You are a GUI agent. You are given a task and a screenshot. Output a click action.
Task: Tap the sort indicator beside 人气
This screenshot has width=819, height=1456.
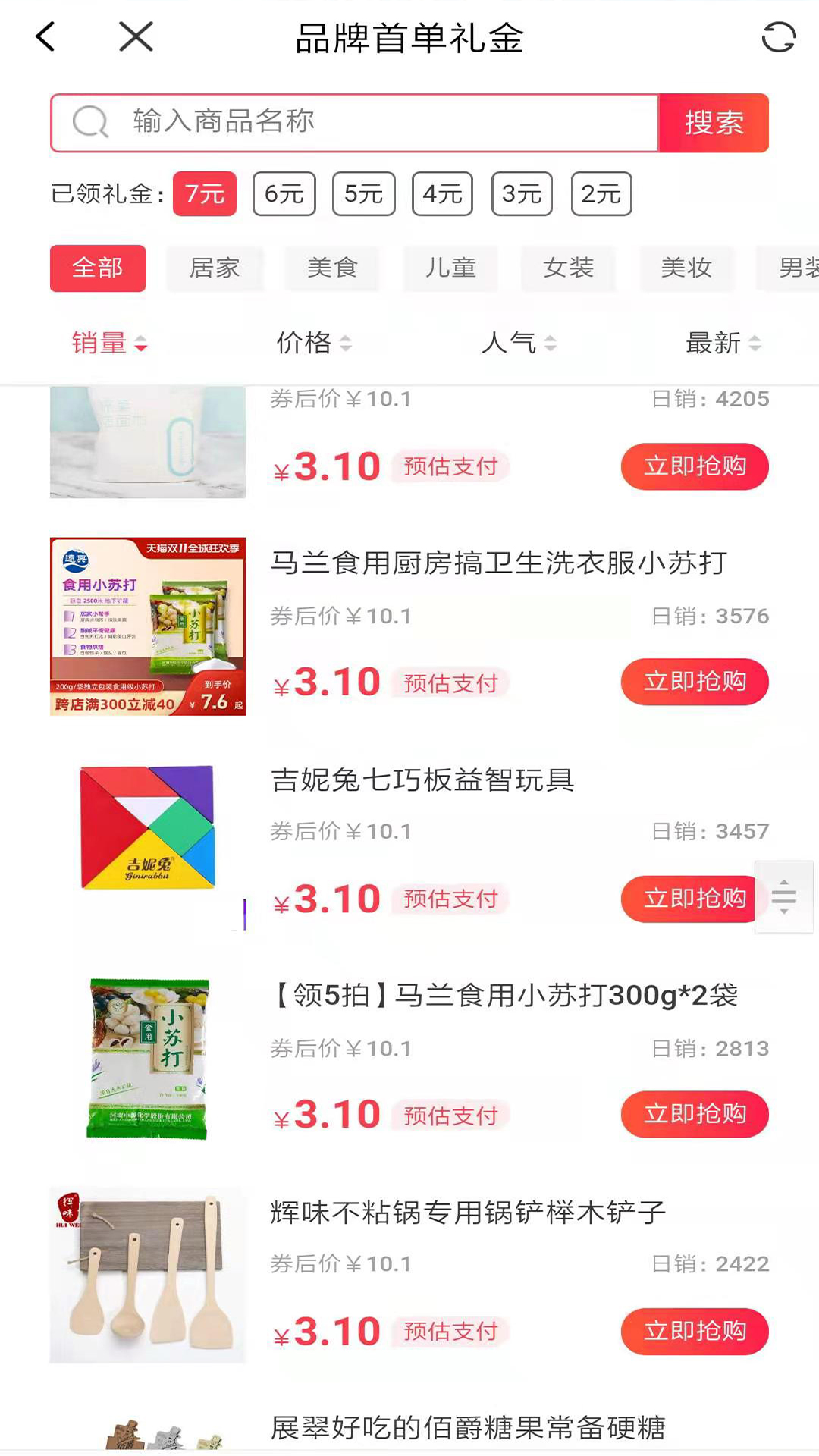(x=552, y=344)
